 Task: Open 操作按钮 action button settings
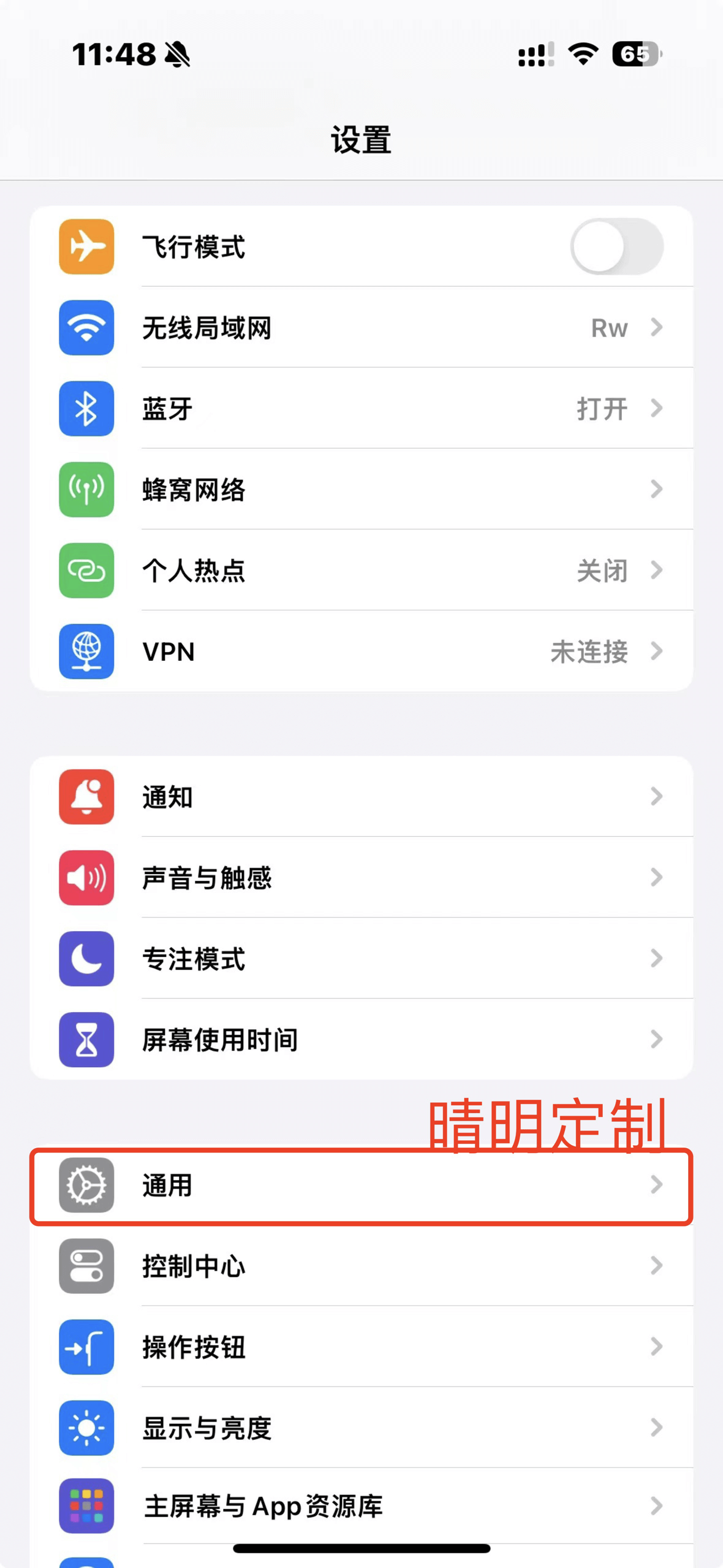click(x=362, y=1347)
